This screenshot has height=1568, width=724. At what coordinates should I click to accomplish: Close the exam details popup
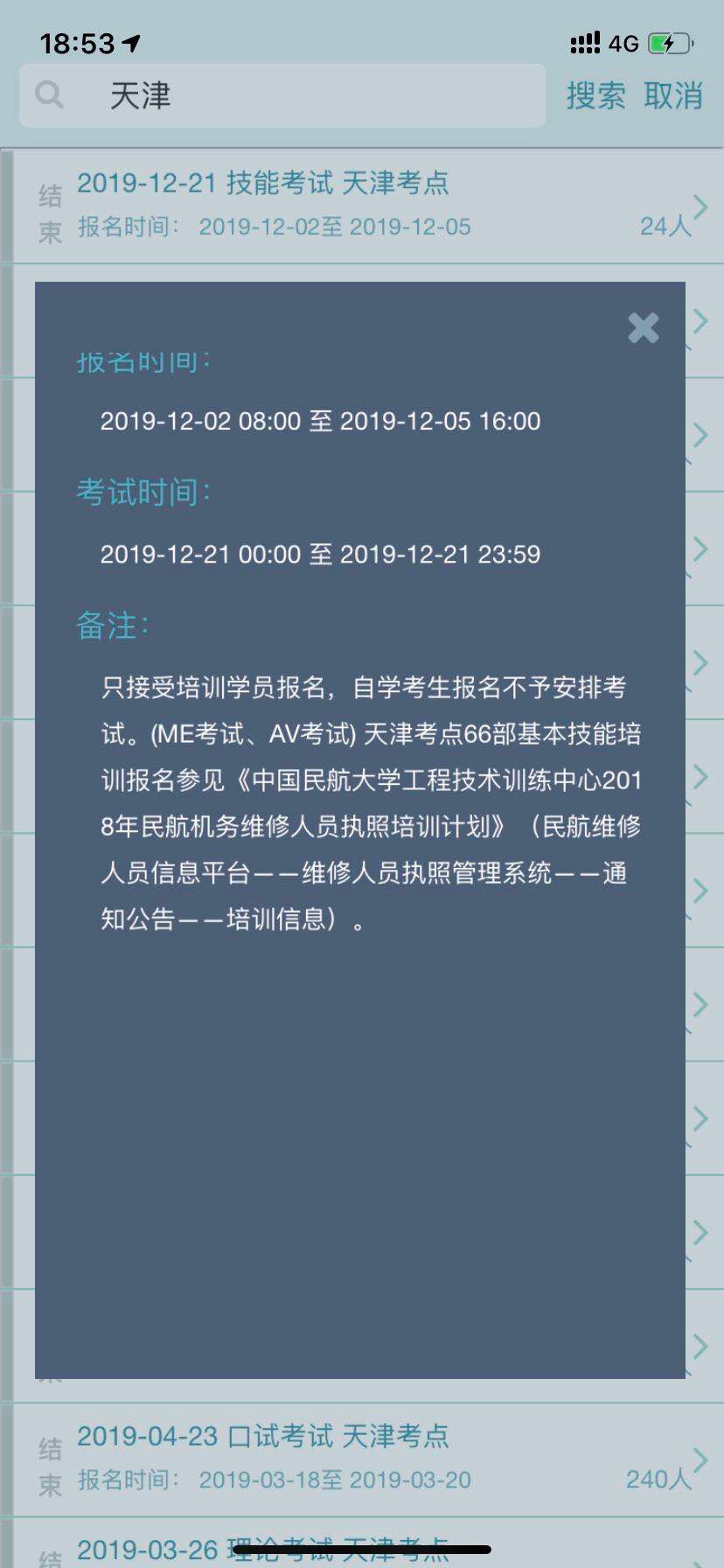tap(643, 328)
